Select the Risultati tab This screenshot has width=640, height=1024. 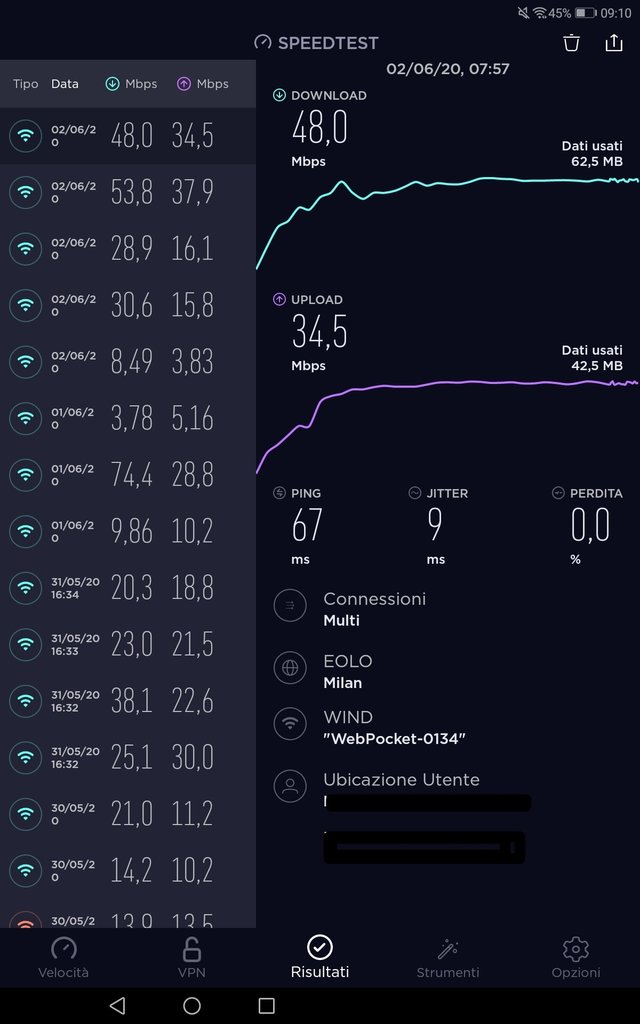pos(319,957)
